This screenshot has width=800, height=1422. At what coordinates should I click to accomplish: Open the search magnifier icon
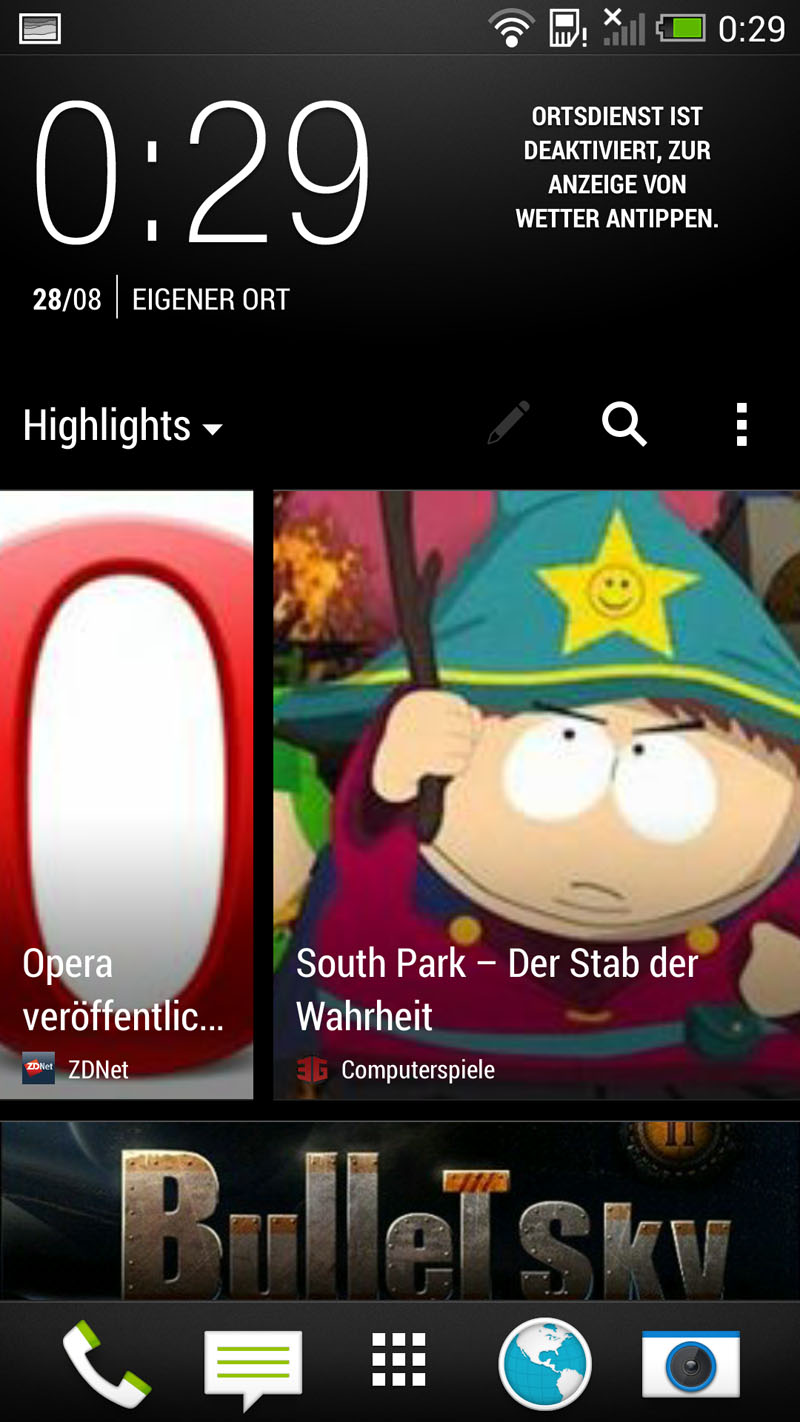pyautogui.click(x=624, y=425)
